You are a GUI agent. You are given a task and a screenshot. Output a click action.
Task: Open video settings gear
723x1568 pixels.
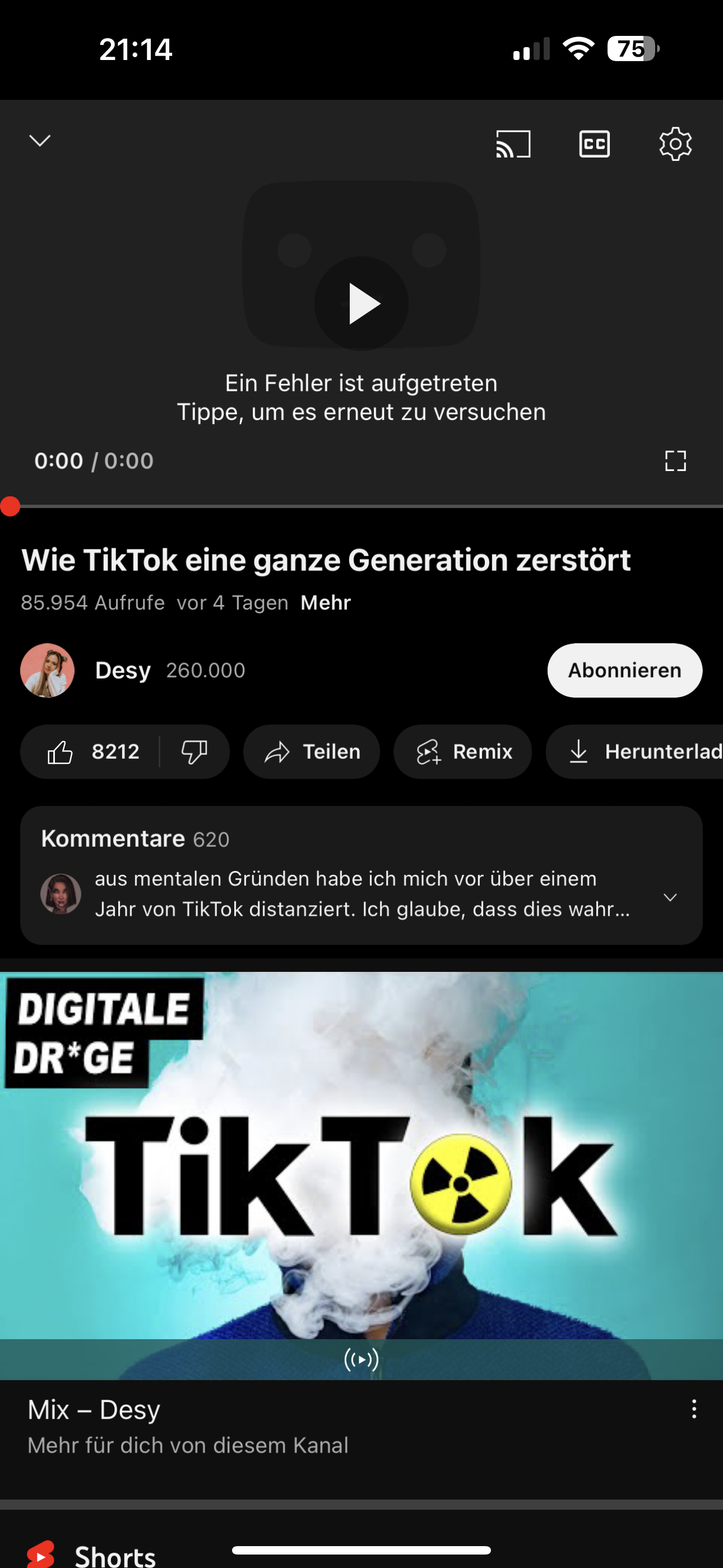point(675,144)
